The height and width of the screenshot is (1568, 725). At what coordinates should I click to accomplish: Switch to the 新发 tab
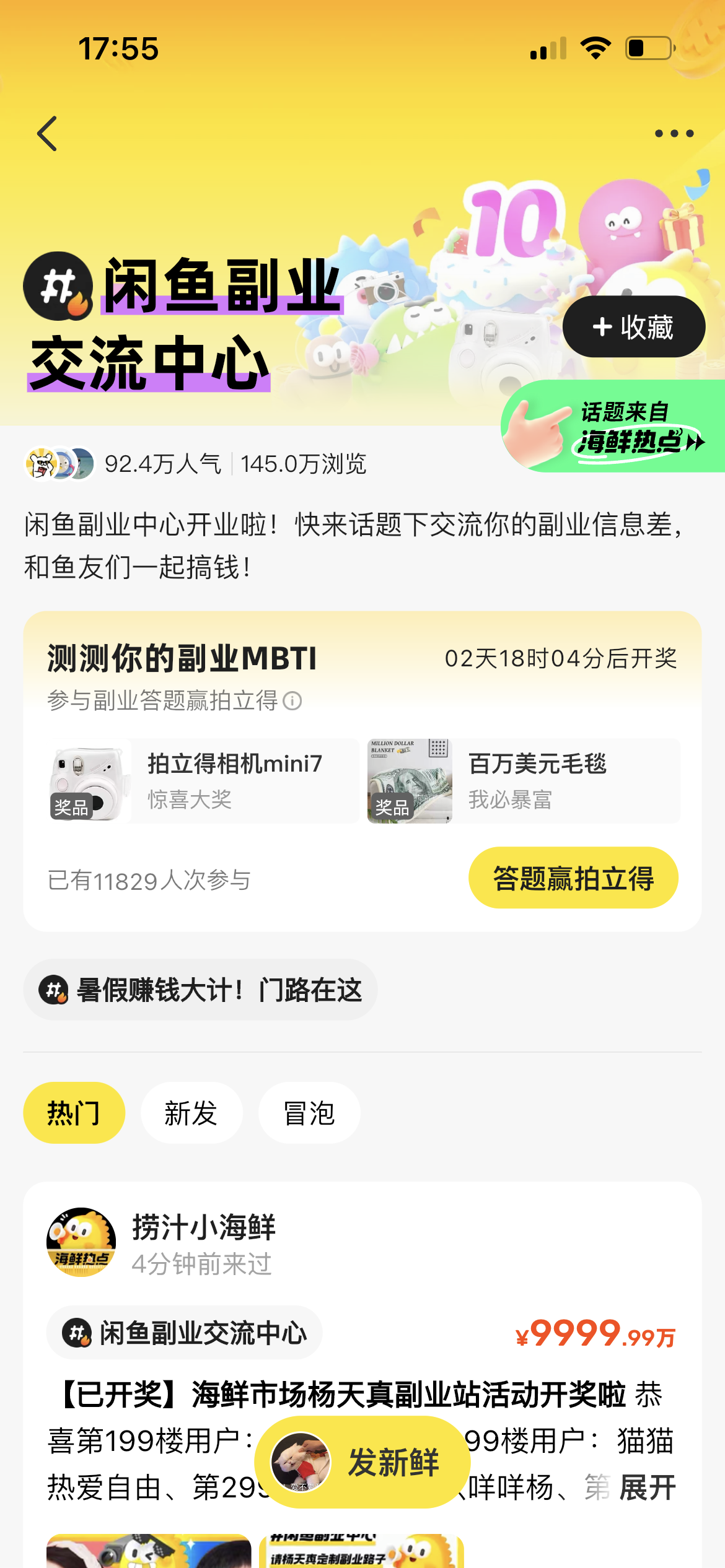(x=191, y=1113)
